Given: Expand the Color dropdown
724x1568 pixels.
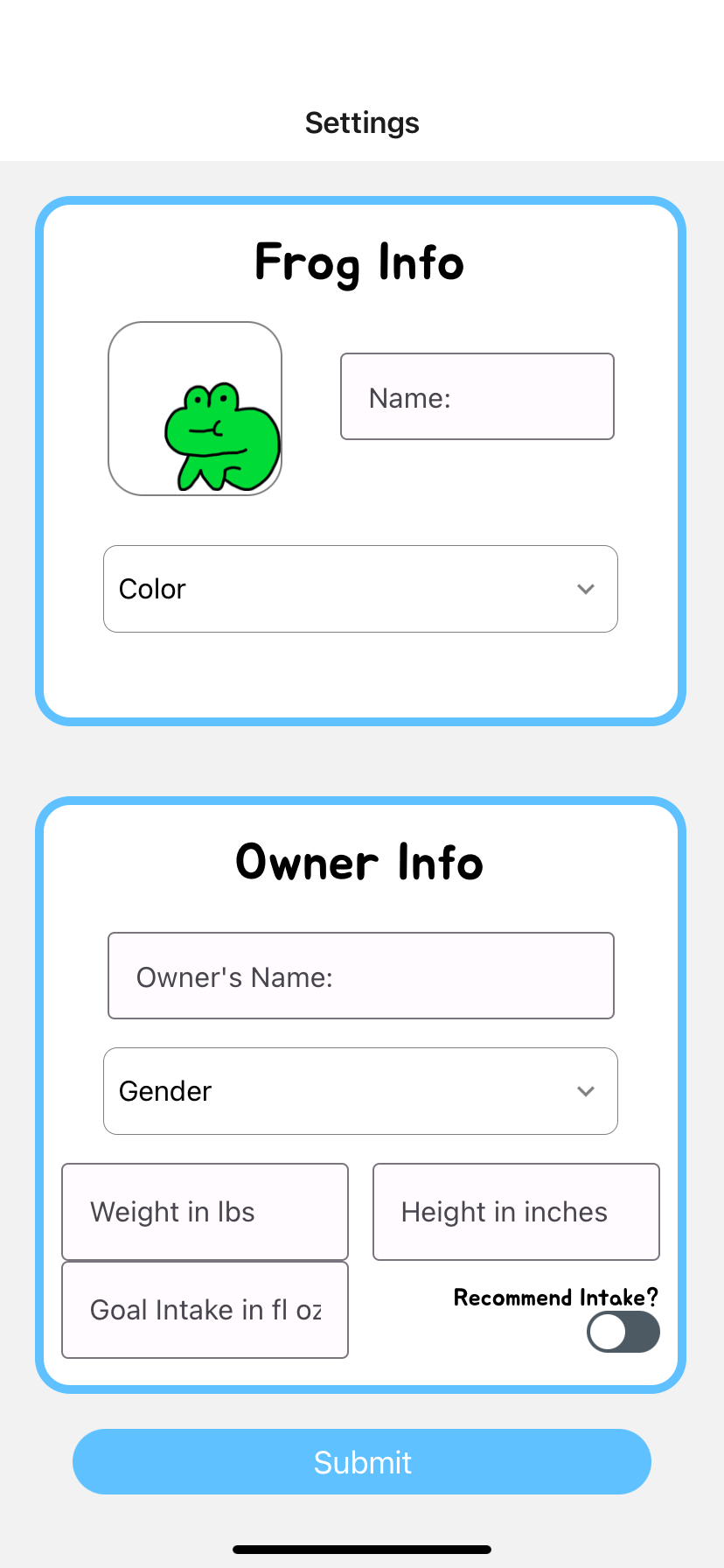Looking at the screenshot, I should [x=360, y=589].
